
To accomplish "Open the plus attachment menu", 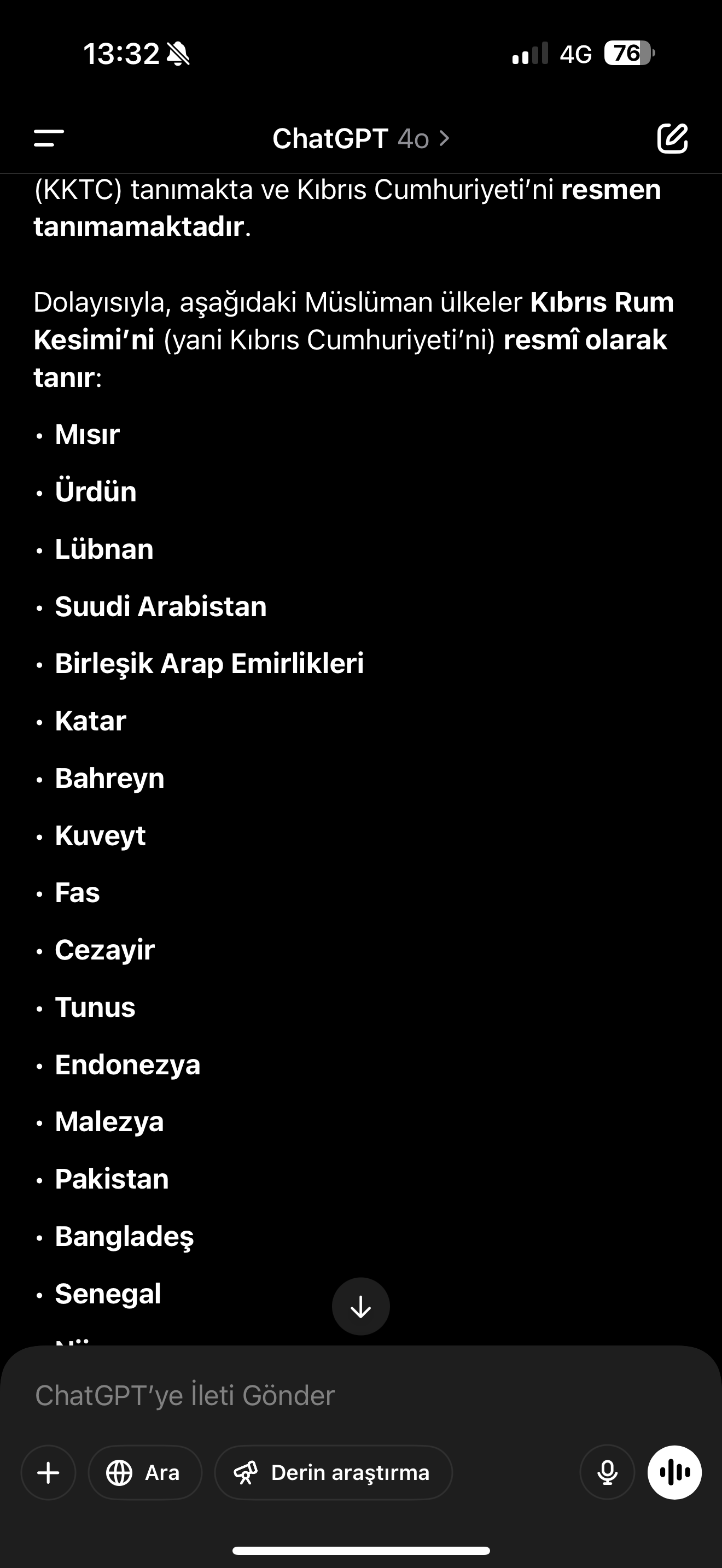I will [49, 1472].
